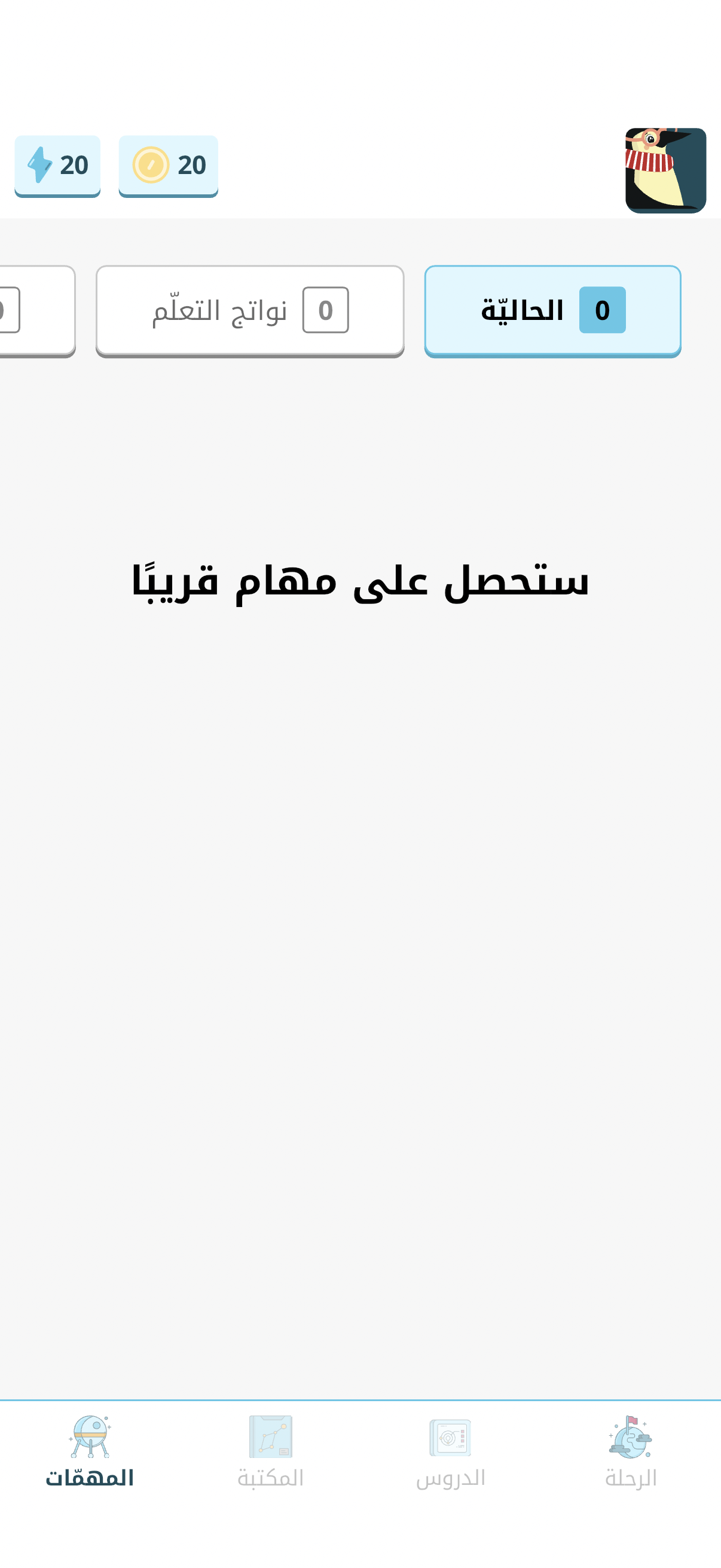The width and height of the screenshot is (721, 1568).
Task: Go to الرحلة in bottom navigation
Action: [630, 1452]
